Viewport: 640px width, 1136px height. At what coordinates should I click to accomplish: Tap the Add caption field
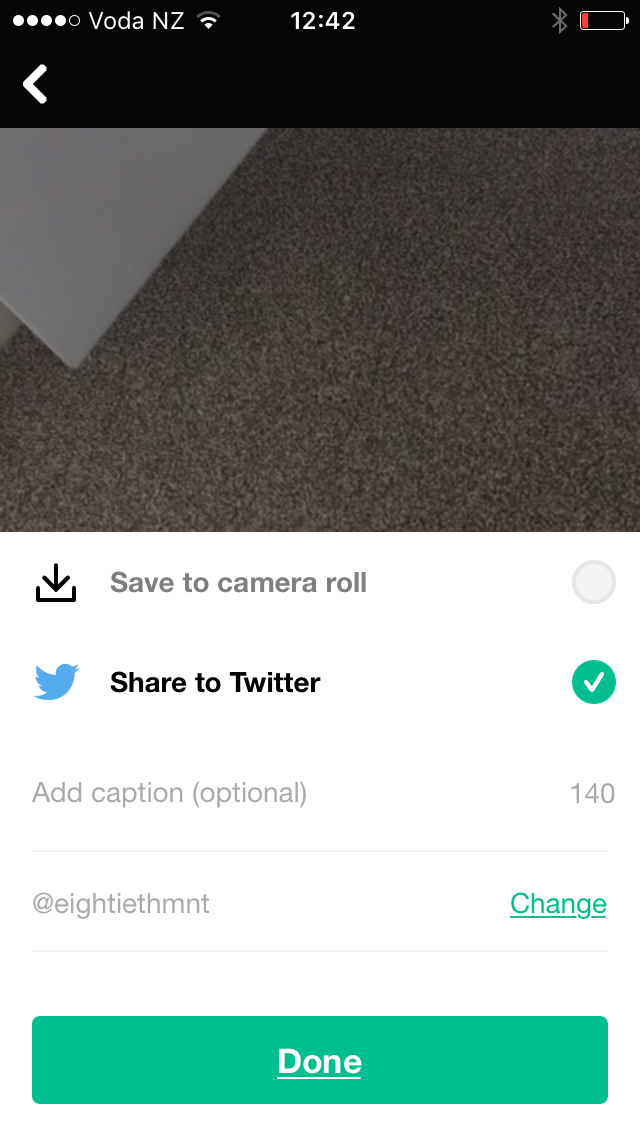tap(320, 793)
